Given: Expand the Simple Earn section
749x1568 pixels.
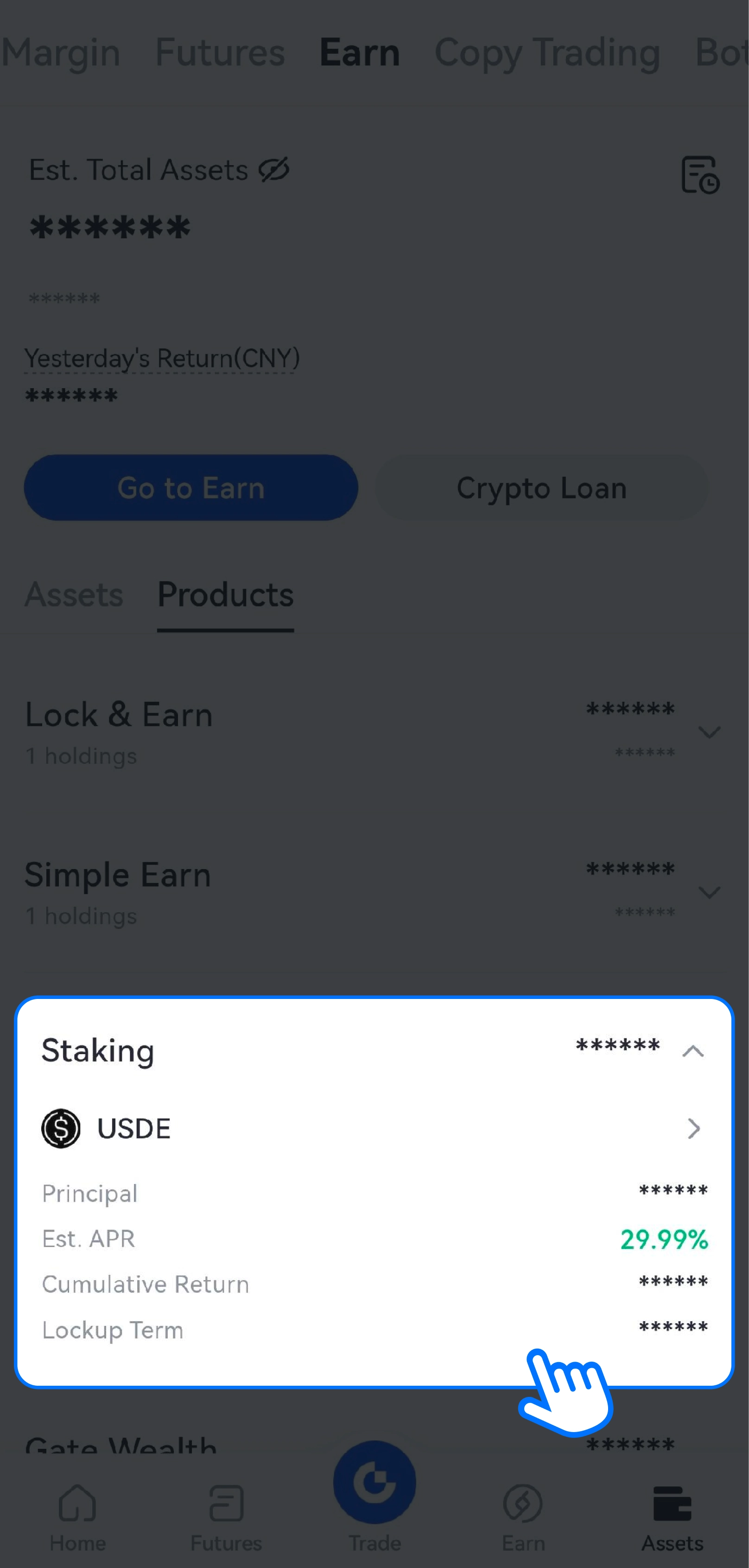Looking at the screenshot, I should point(709,892).
